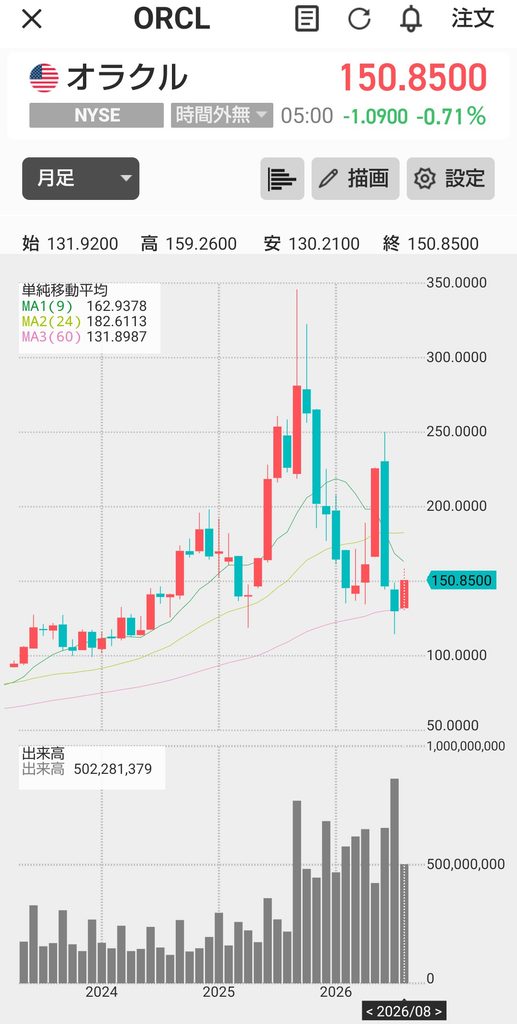Toggle the volume-by-price bars icon

pos(282,178)
